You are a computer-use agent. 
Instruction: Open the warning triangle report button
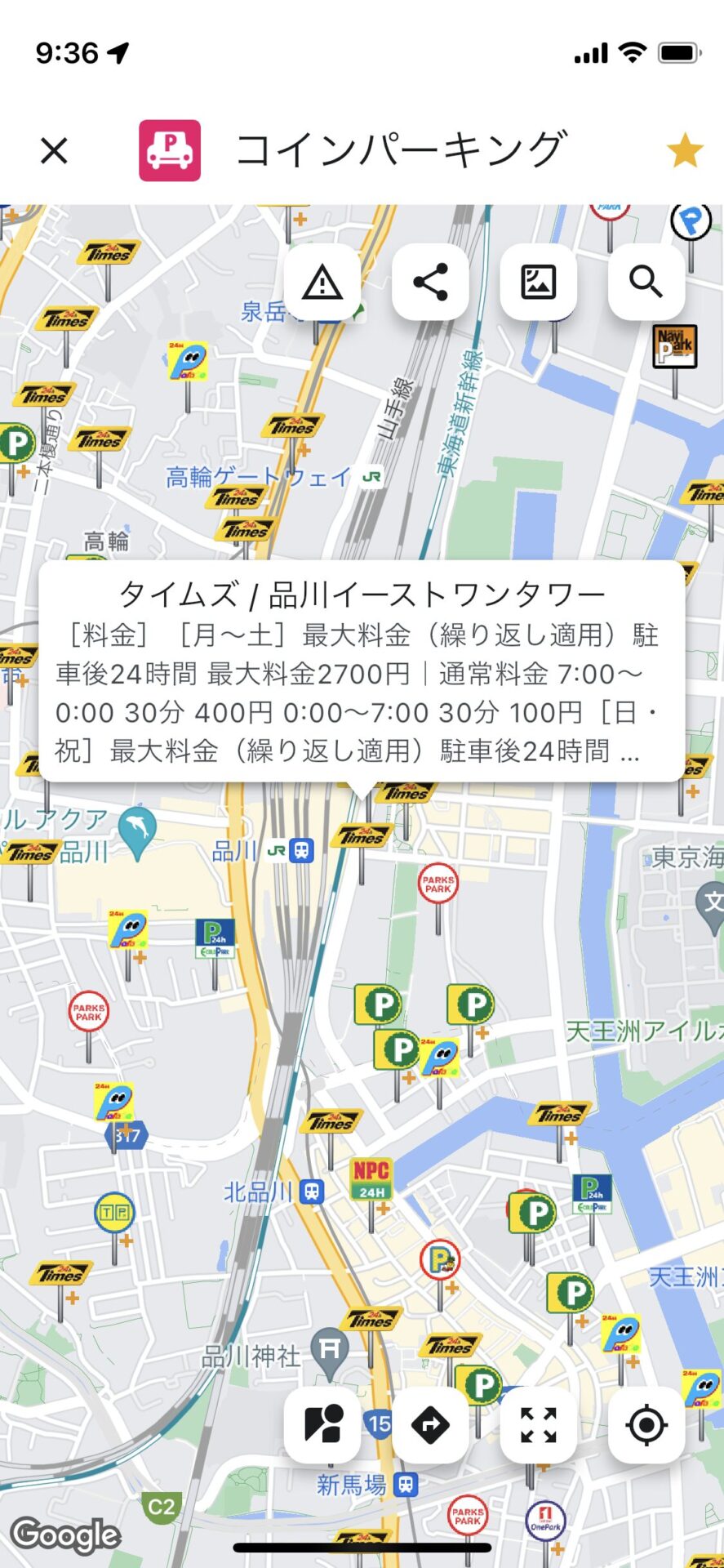point(322,283)
